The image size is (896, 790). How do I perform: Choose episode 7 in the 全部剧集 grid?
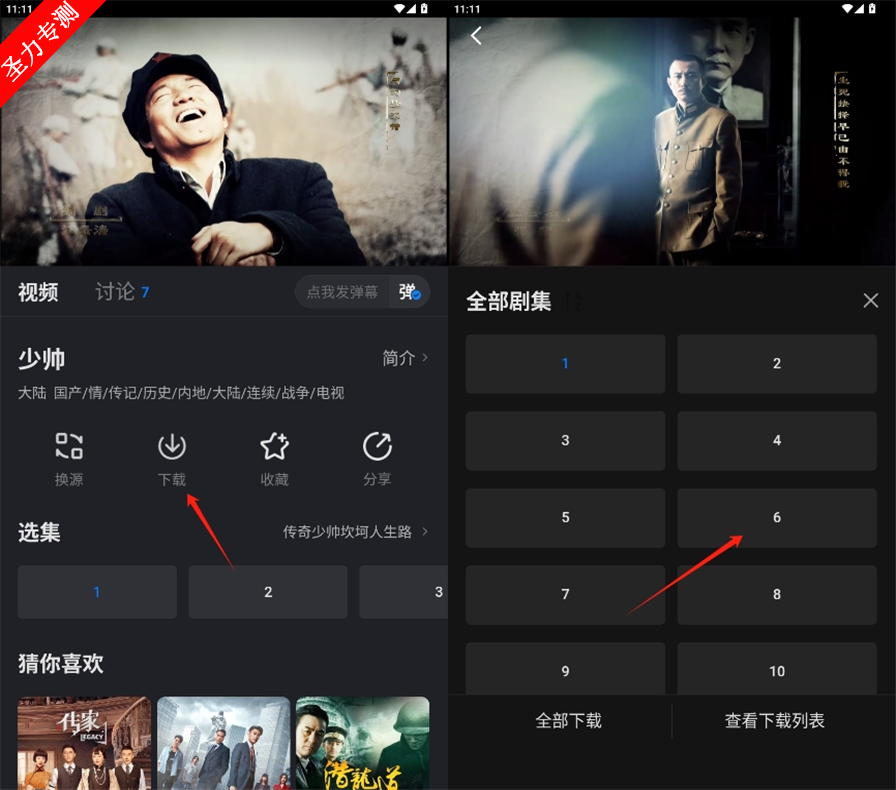tap(565, 595)
